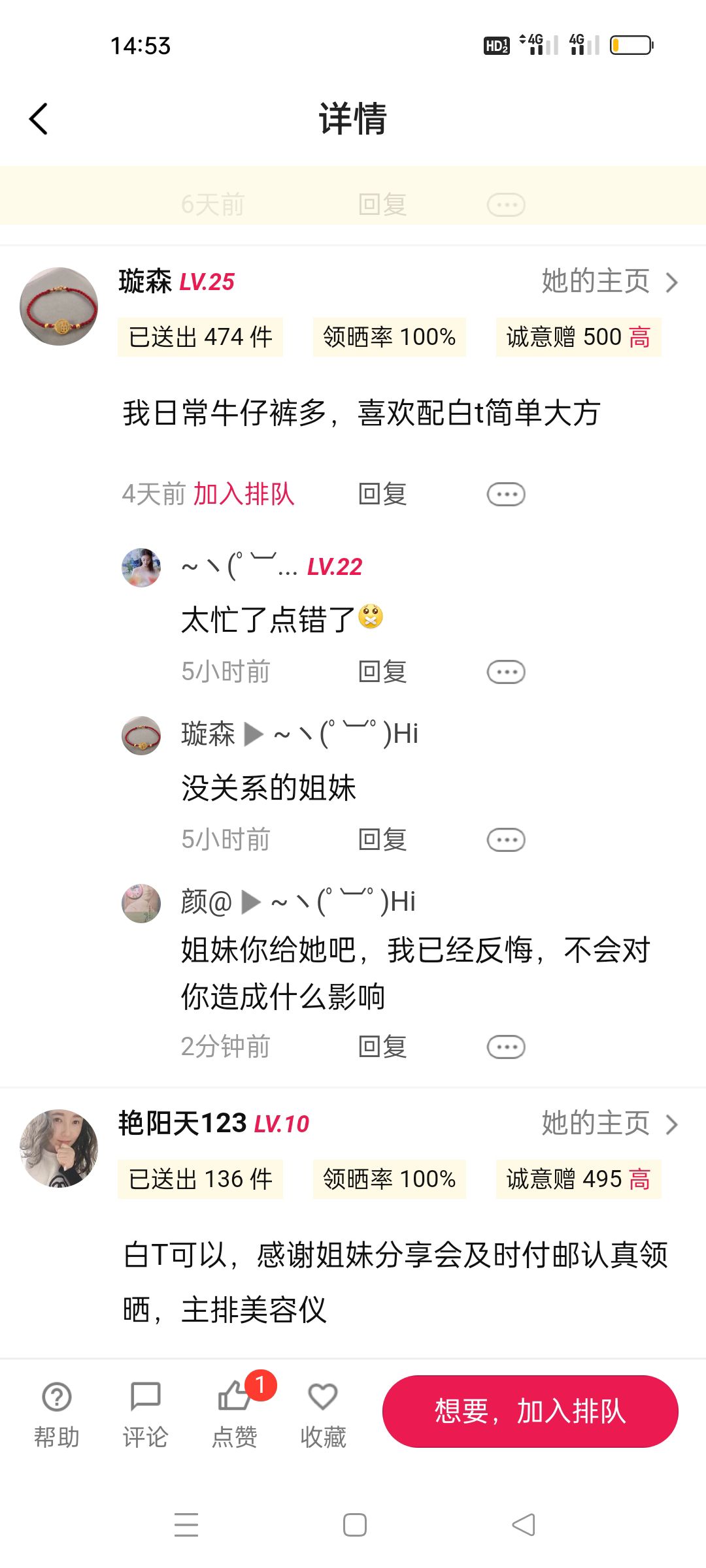Open more options on 颜@'s comment
Screen dimensions: 706x1568
[506, 1047]
